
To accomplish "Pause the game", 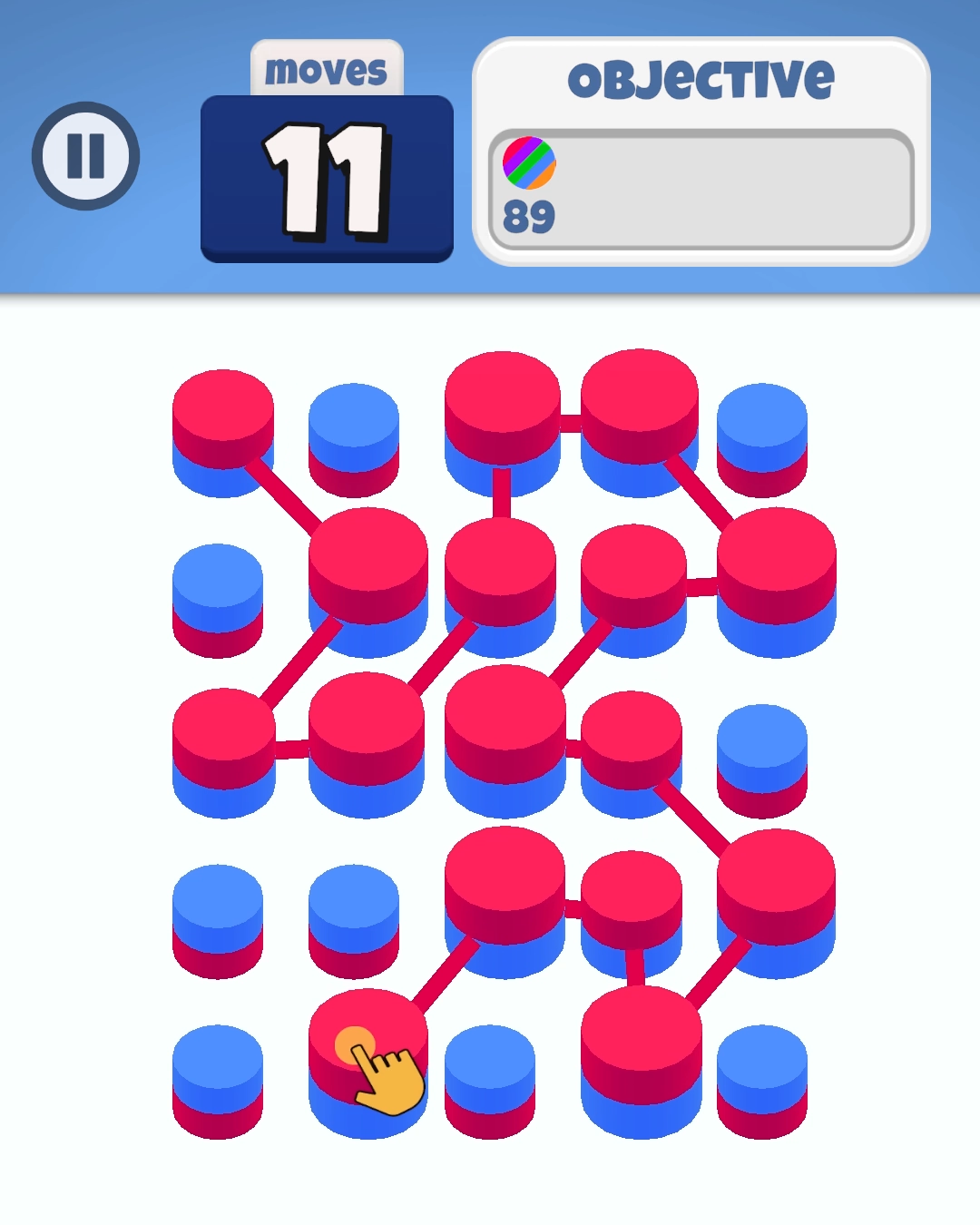I will pos(86,156).
